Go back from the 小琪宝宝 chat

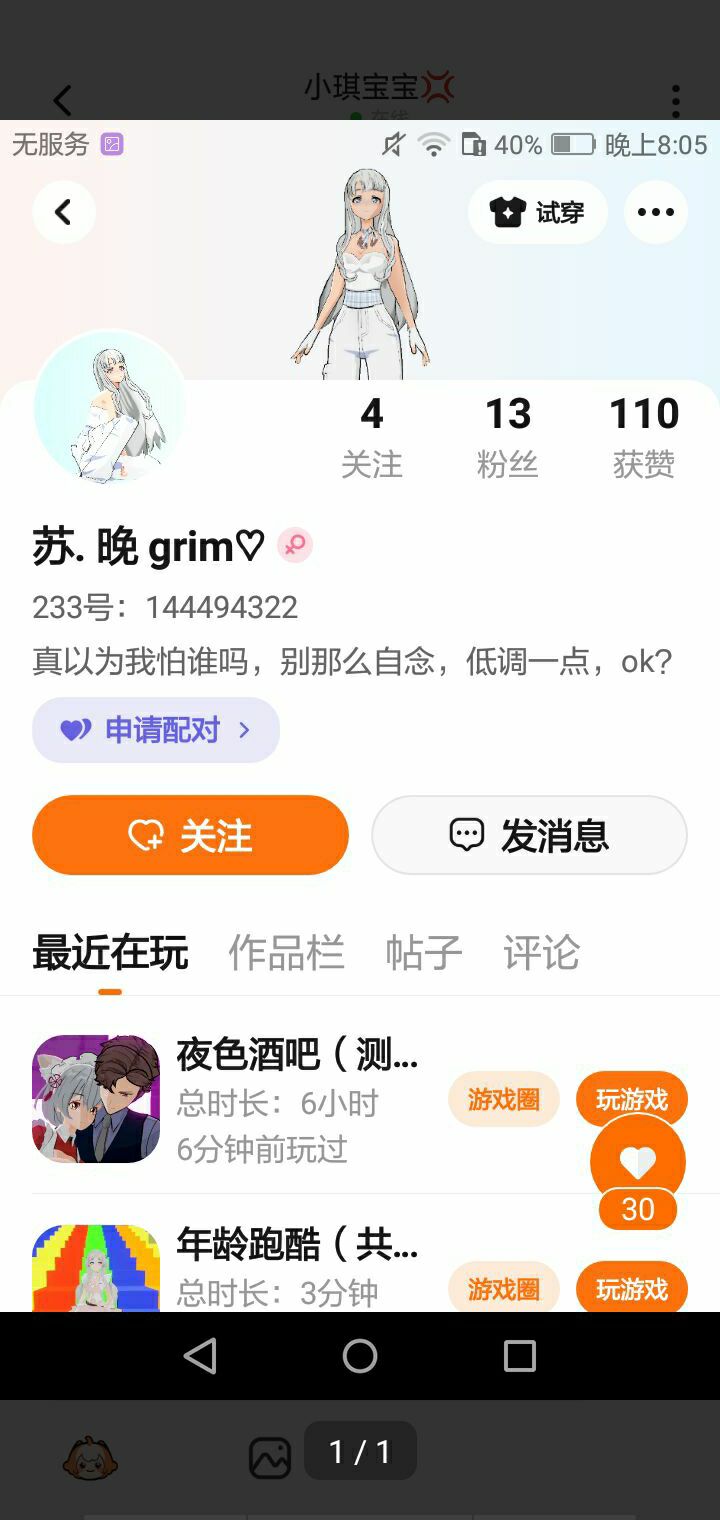coord(62,100)
